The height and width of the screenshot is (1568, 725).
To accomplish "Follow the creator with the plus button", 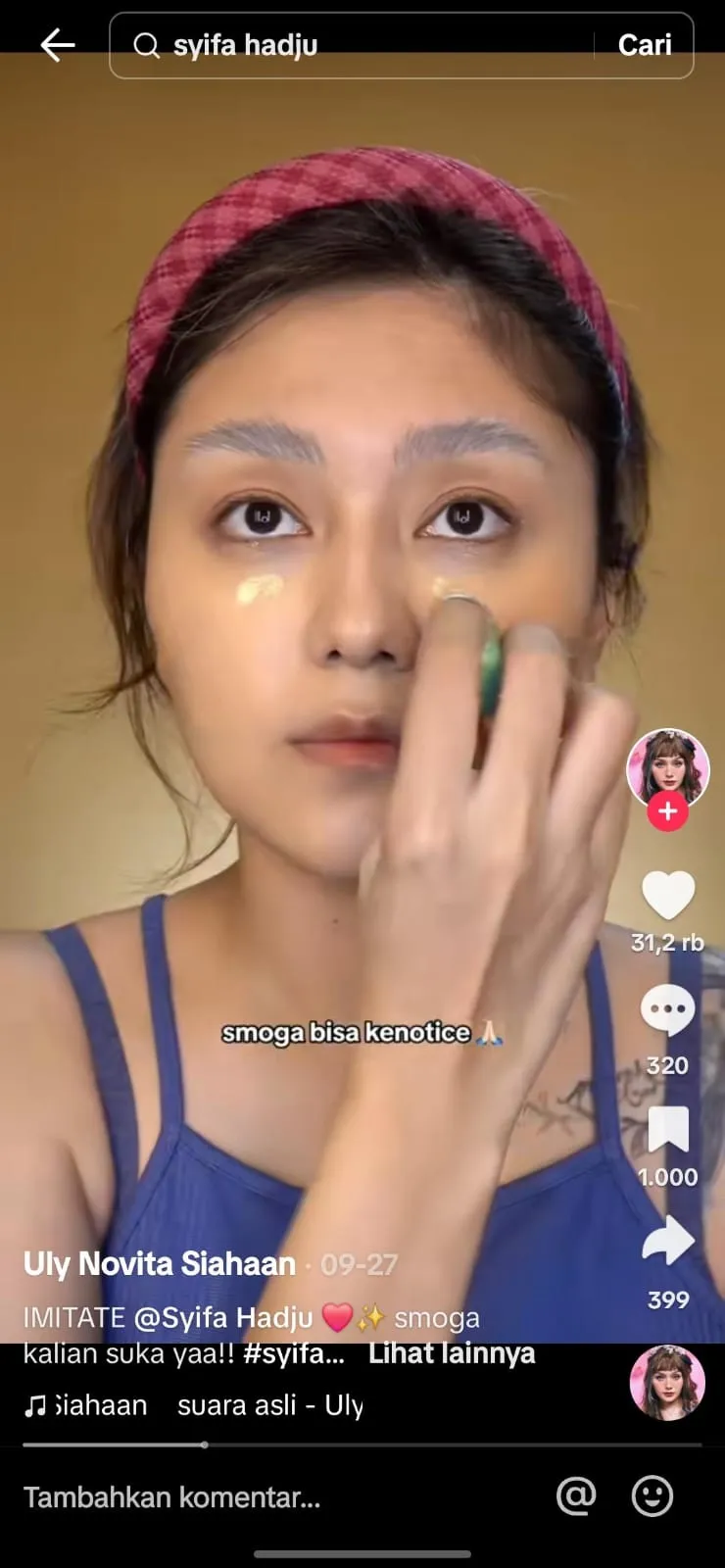I will pos(667,812).
